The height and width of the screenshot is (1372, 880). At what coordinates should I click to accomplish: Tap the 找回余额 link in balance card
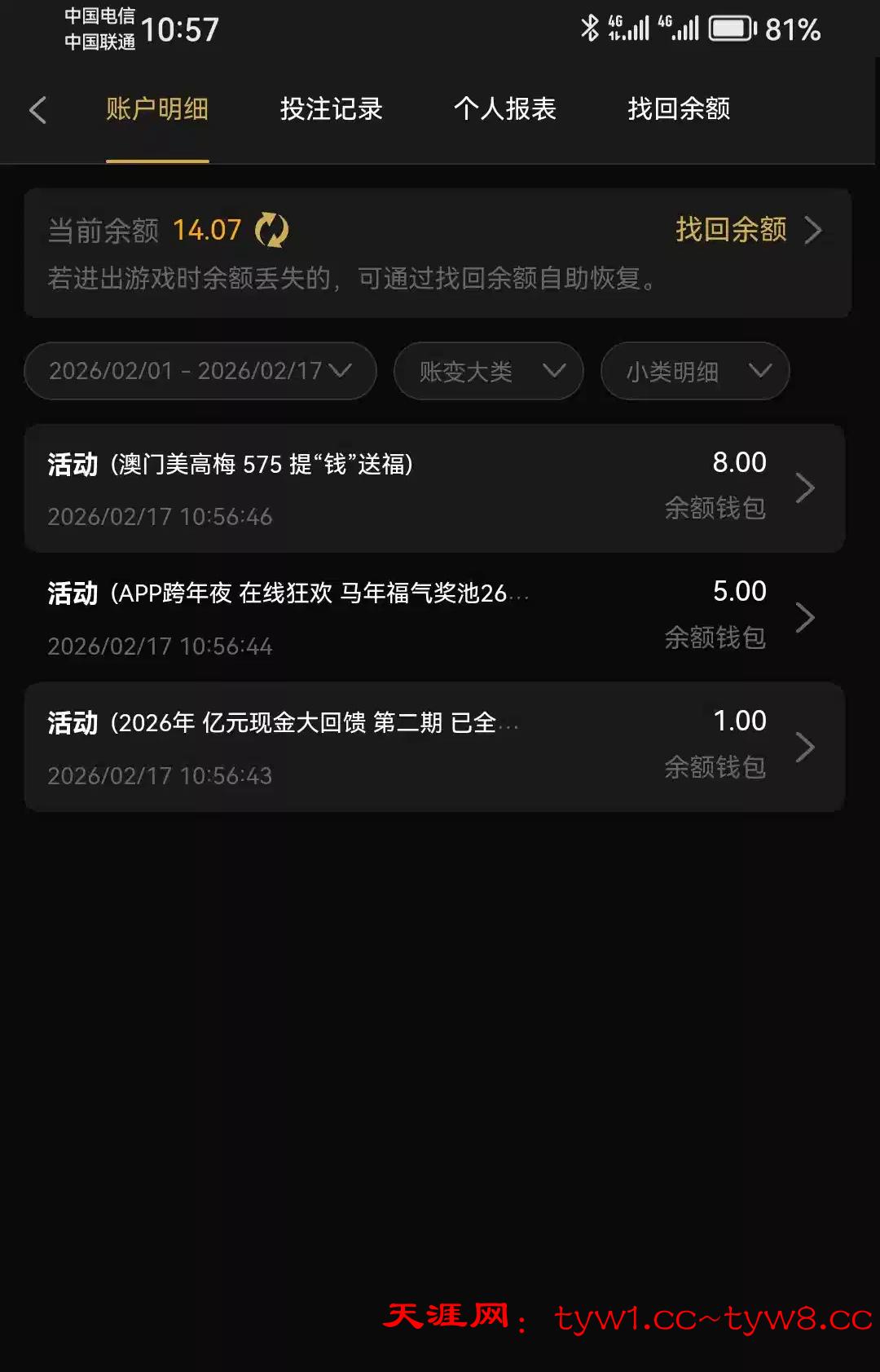tap(746, 230)
